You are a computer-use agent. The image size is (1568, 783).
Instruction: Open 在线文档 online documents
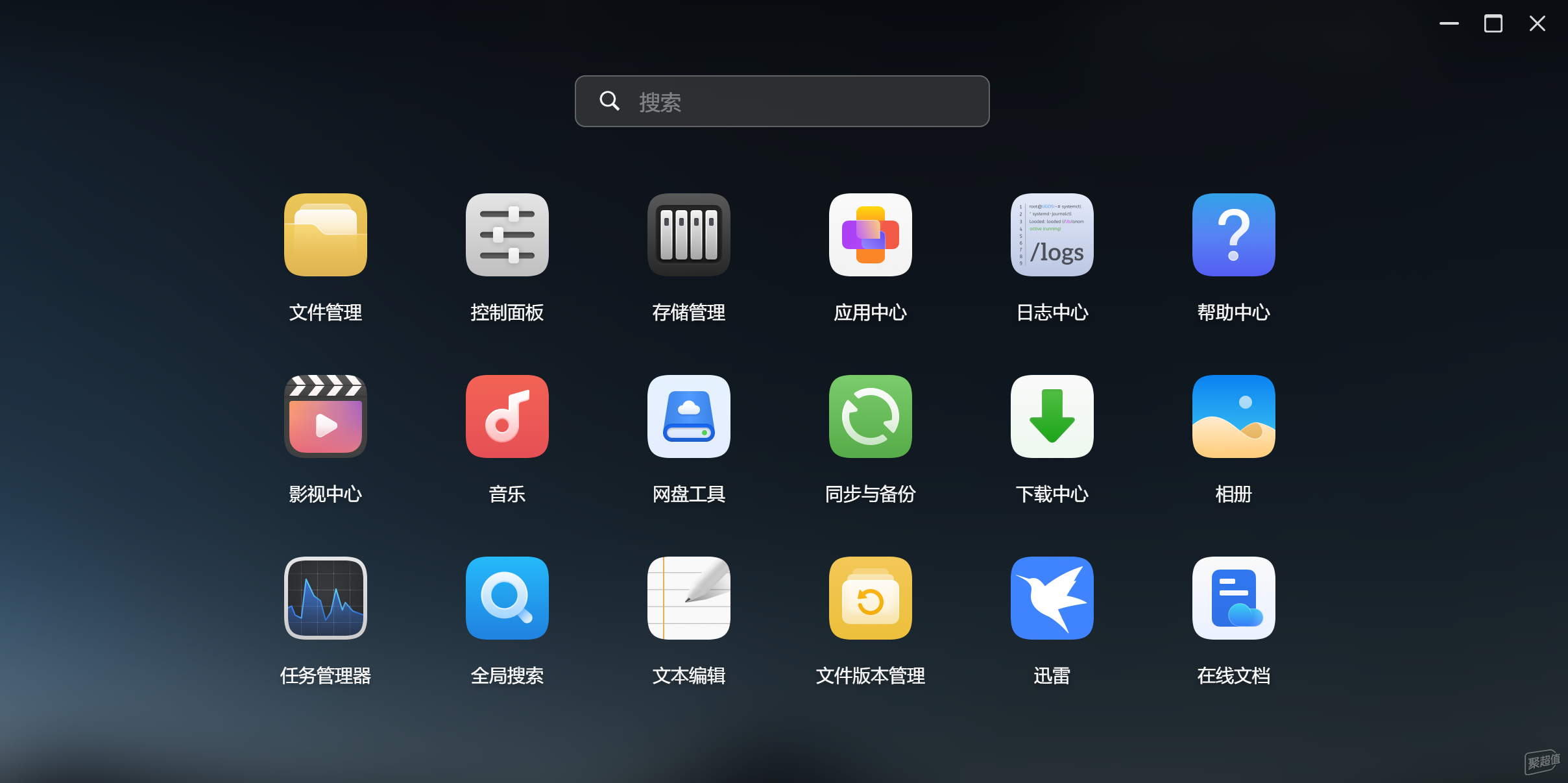(1233, 598)
